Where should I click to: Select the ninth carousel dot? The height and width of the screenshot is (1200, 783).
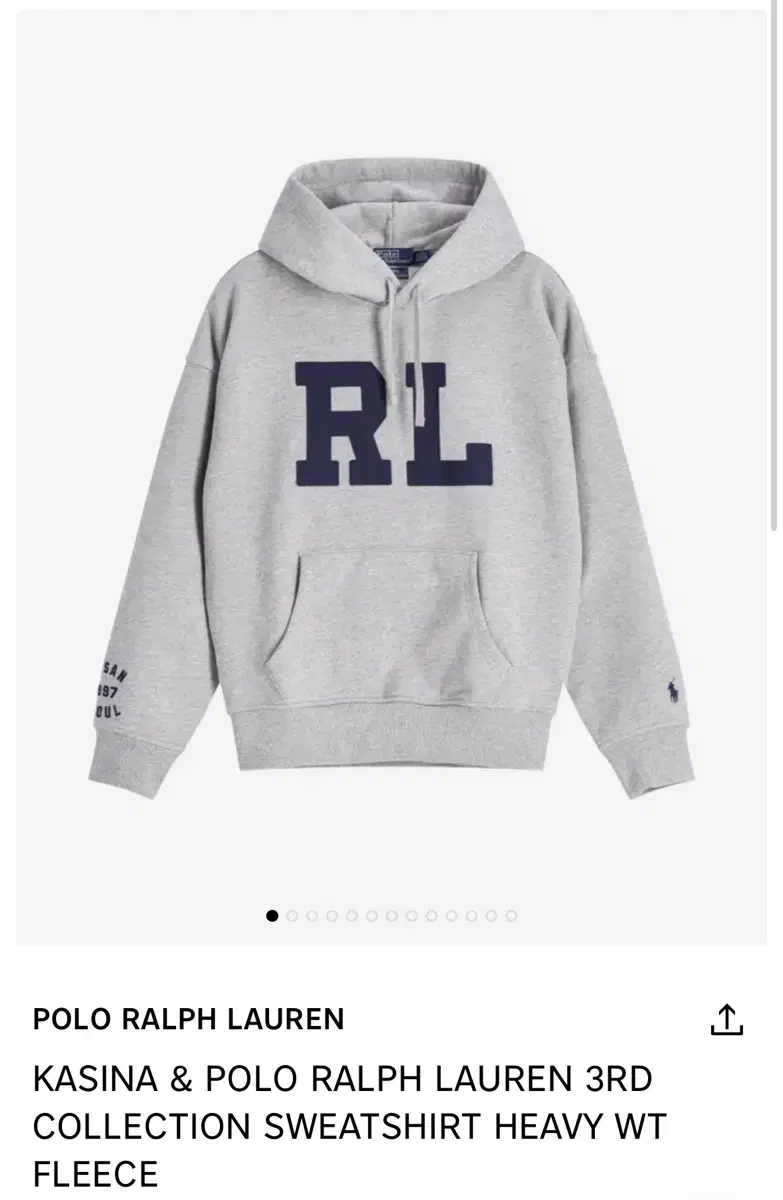click(431, 915)
